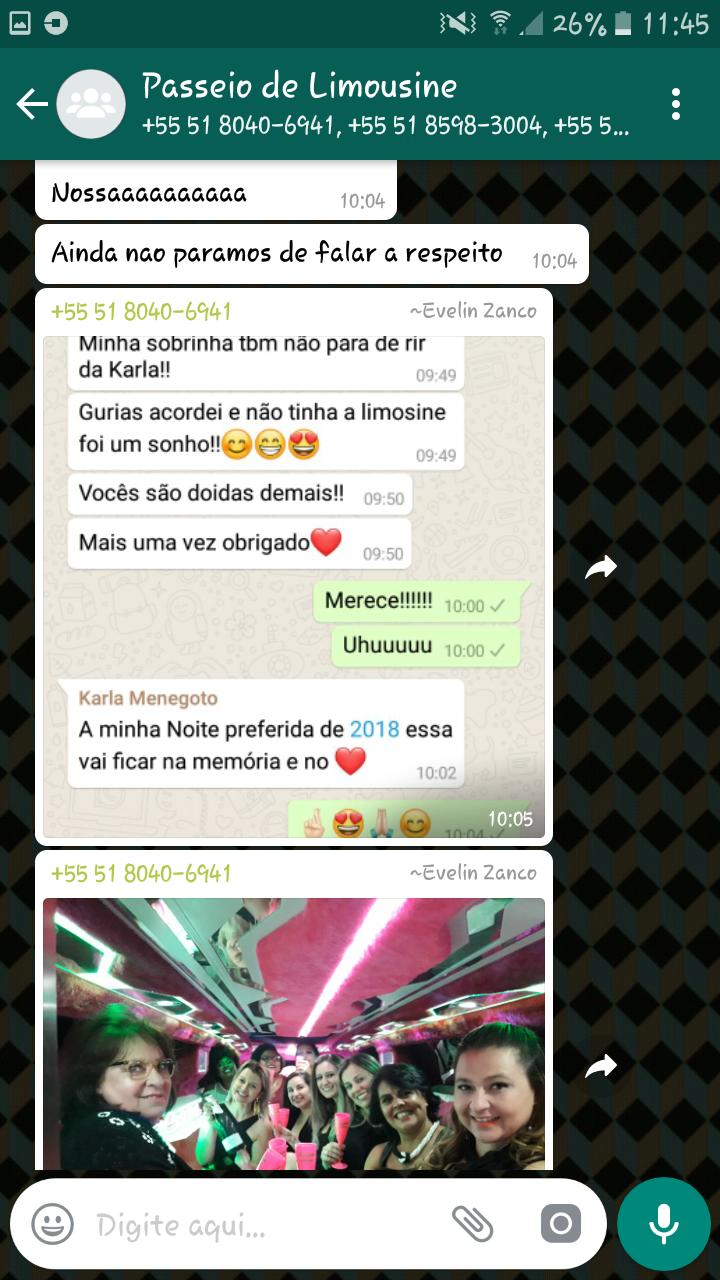This screenshot has width=720, height=1280.
Task: Open Passeio de Limousine group info
Action: pos(385,104)
